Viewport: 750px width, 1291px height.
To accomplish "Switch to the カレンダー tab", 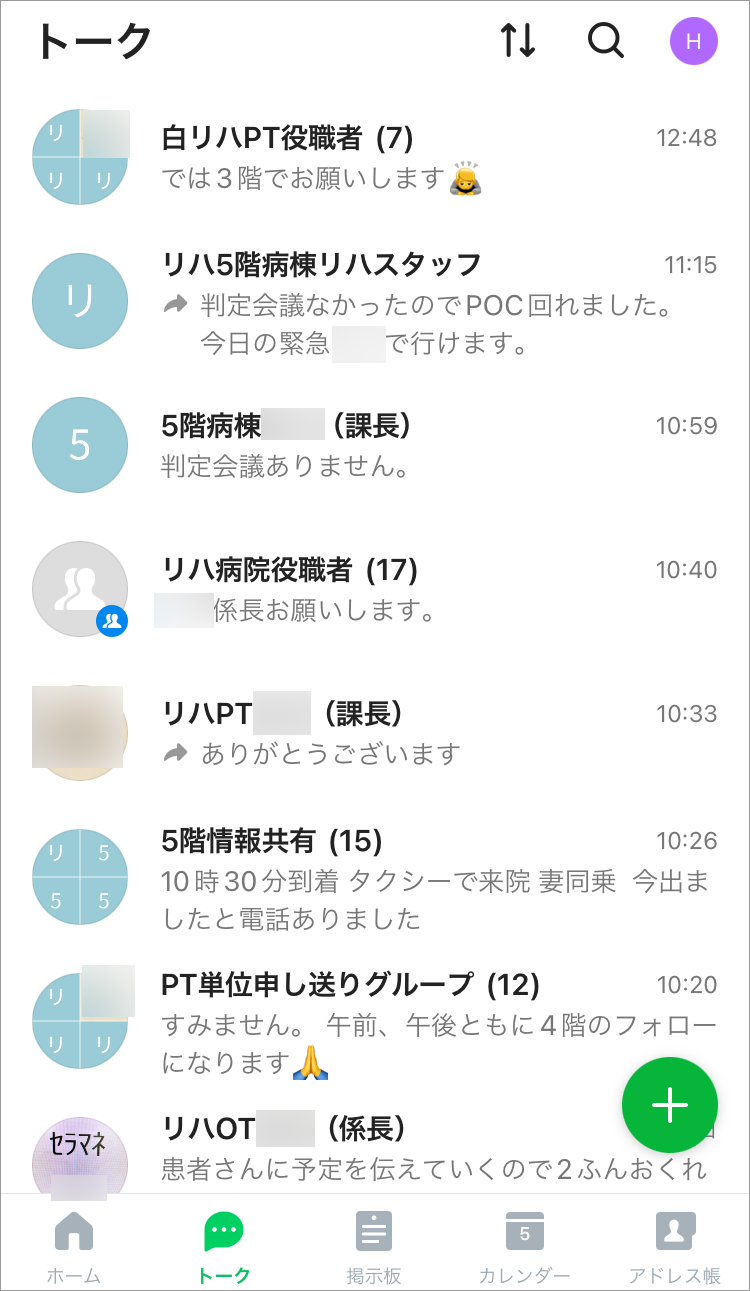I will pos(524,1243).
